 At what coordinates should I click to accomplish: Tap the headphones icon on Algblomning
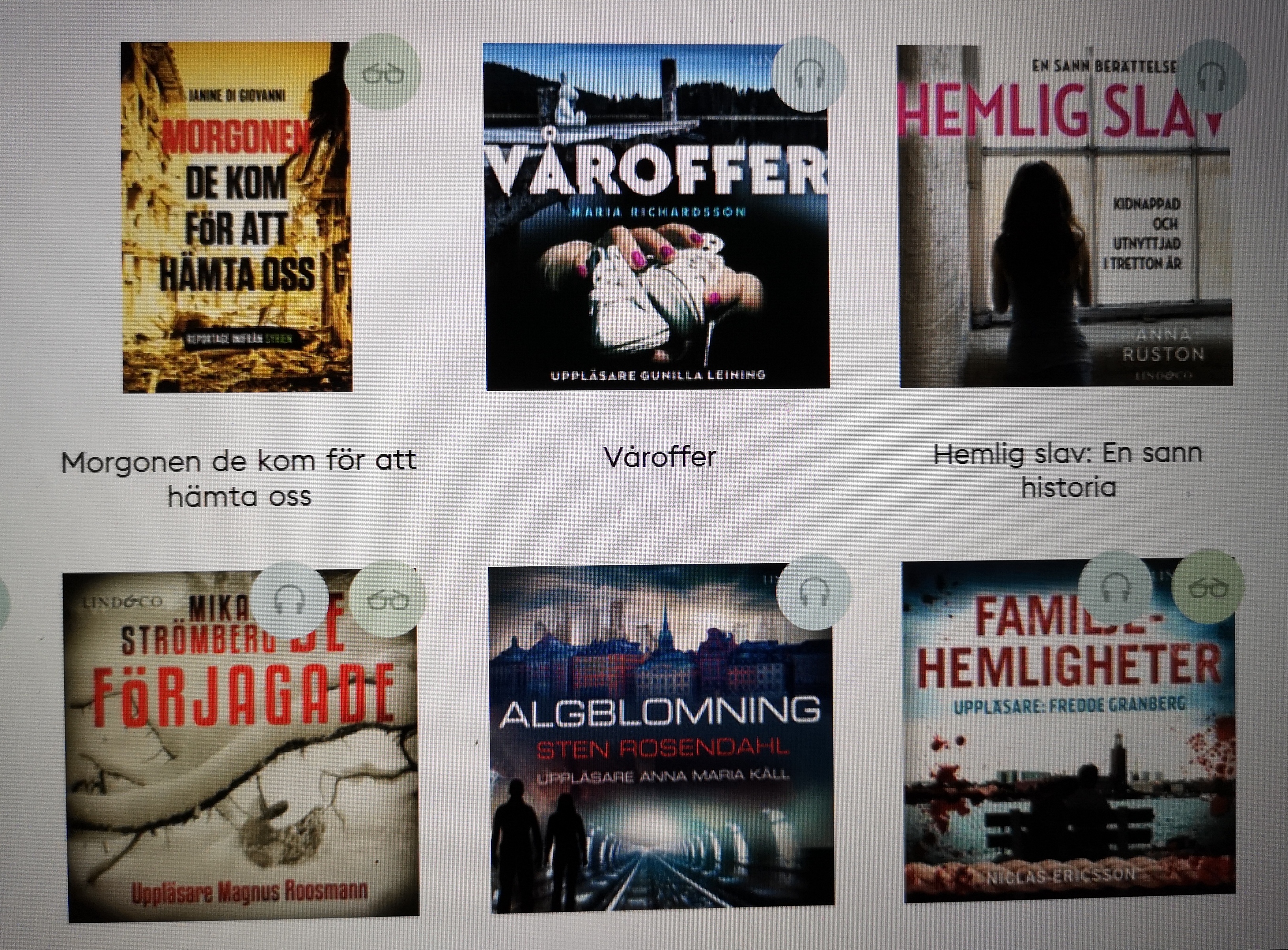click(813, 592)
